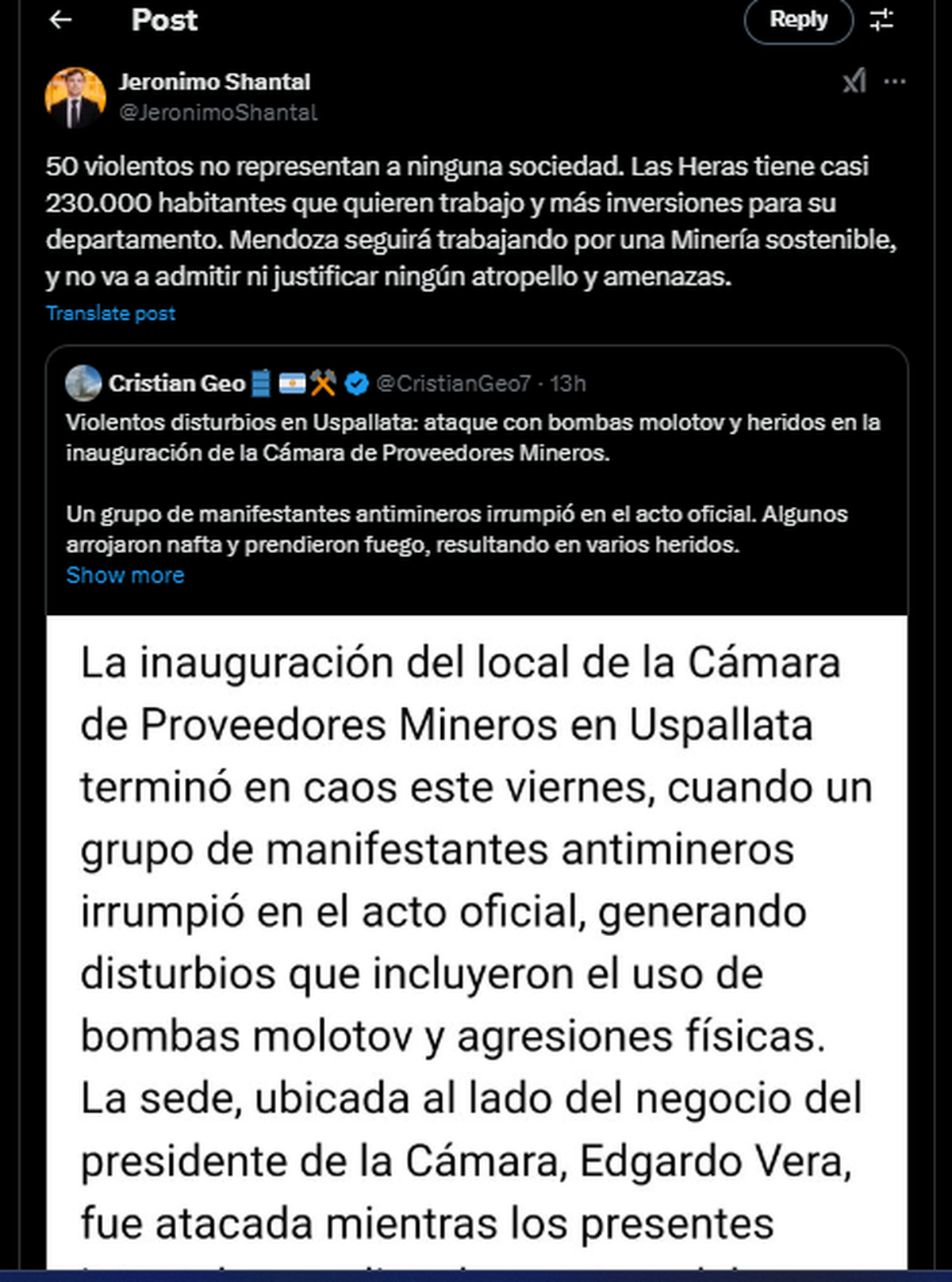Expand quoted text with Show more
The image size is (952, 1282).
click(125, 575)
